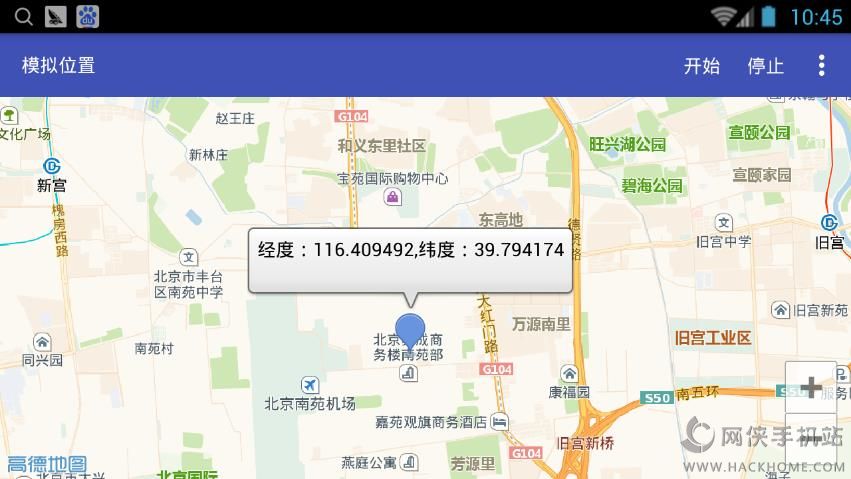This screenshot has width=851, height=479.
Task: Tap 停止 to stop simulation
Action: click(765, 66)
